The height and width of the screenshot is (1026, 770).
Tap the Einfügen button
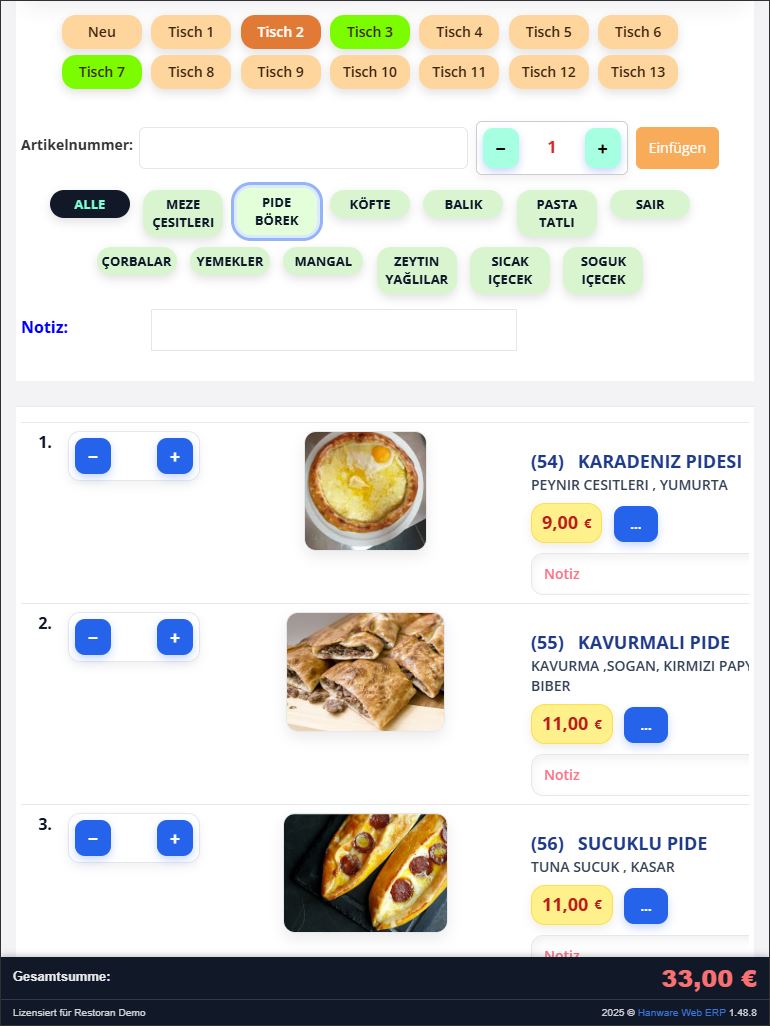click(677, 148)
